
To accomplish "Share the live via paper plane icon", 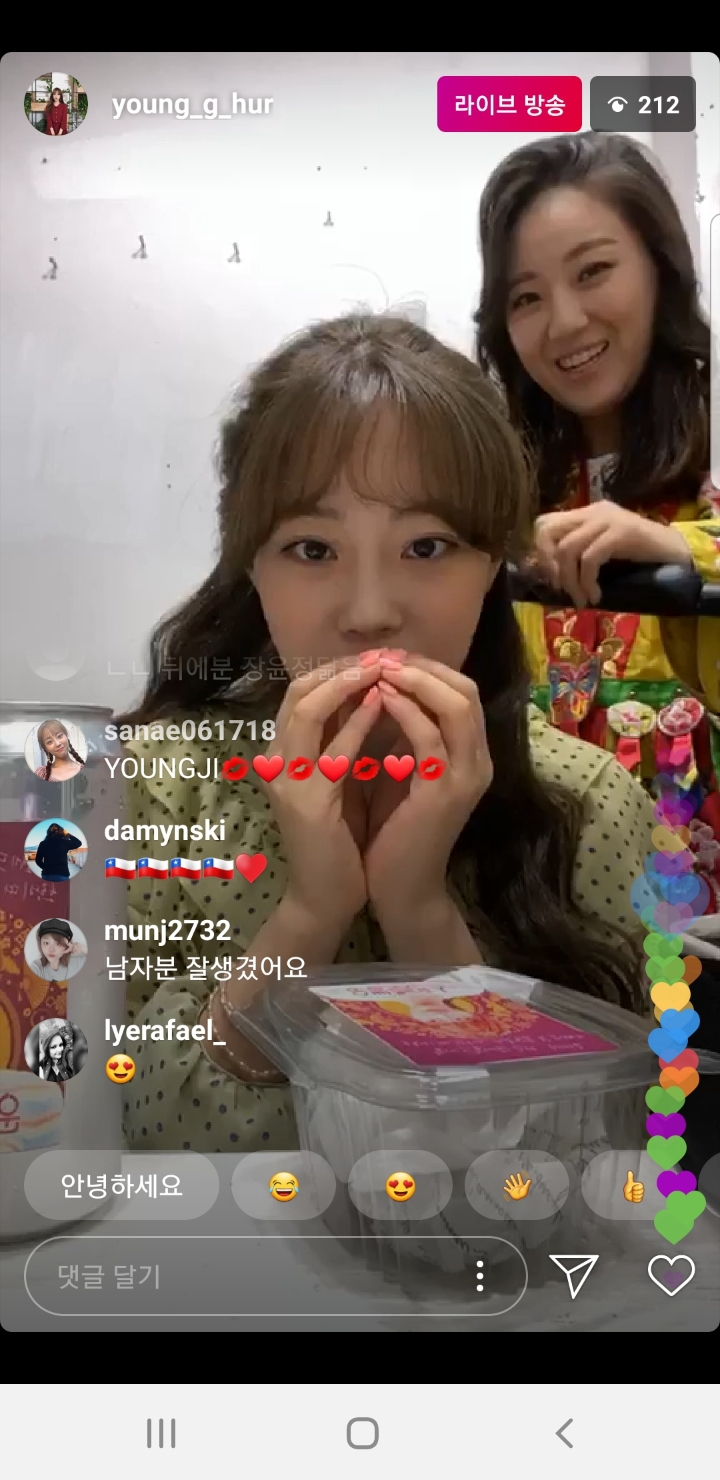I will click(x=574, y=1276).
